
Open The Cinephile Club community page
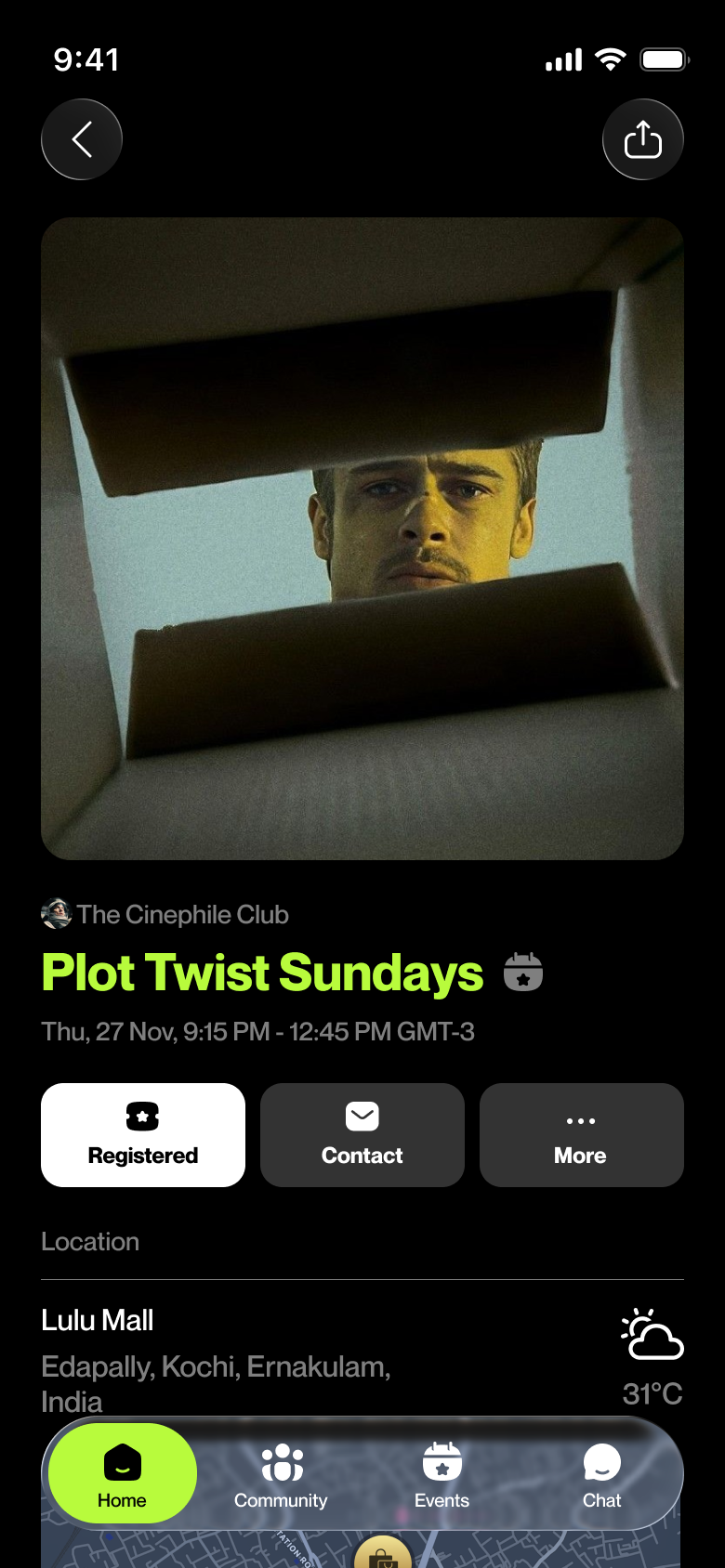[165, 915]
